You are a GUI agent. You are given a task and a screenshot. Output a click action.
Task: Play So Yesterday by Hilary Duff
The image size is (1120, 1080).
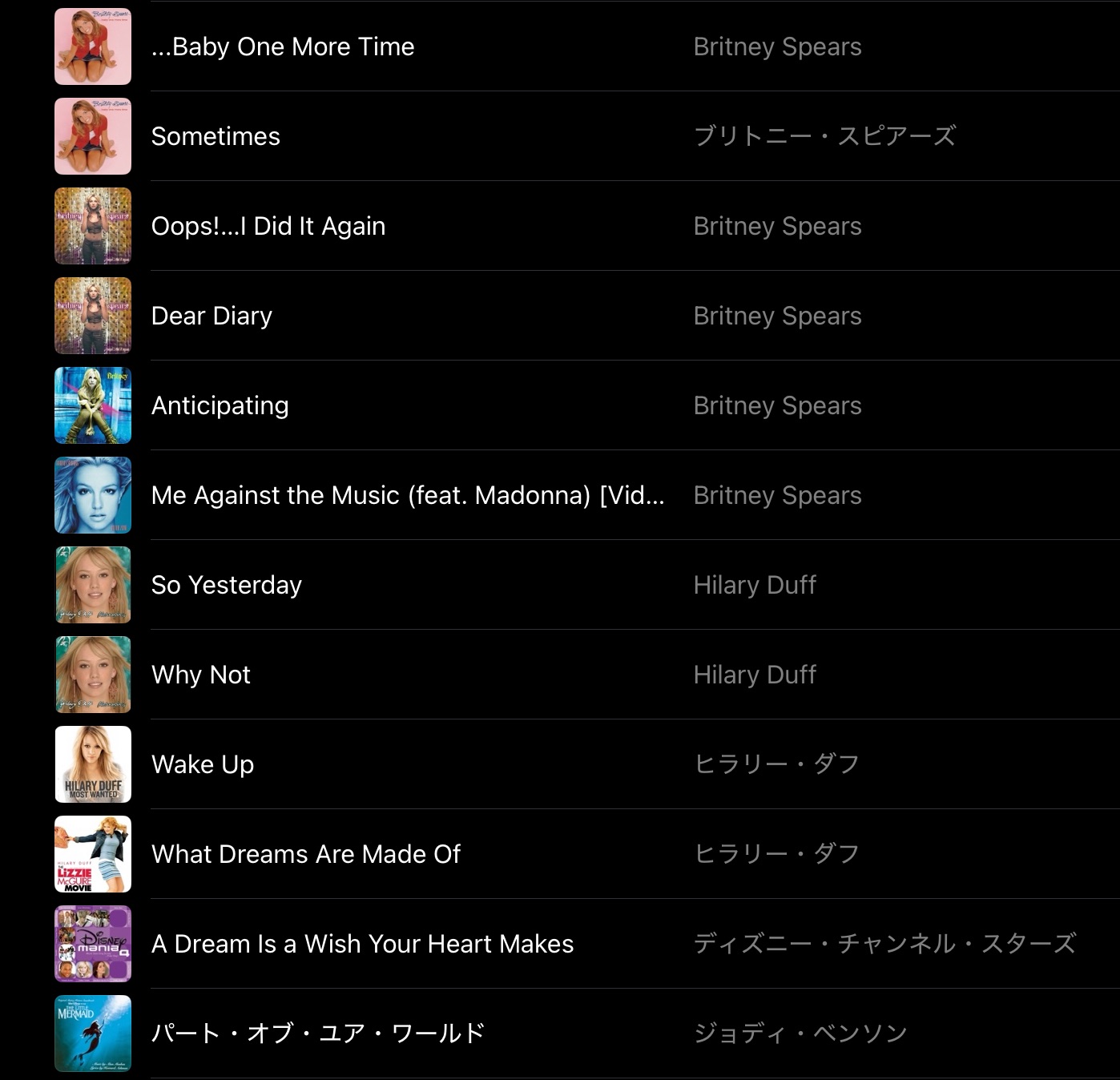pos(226,585)
